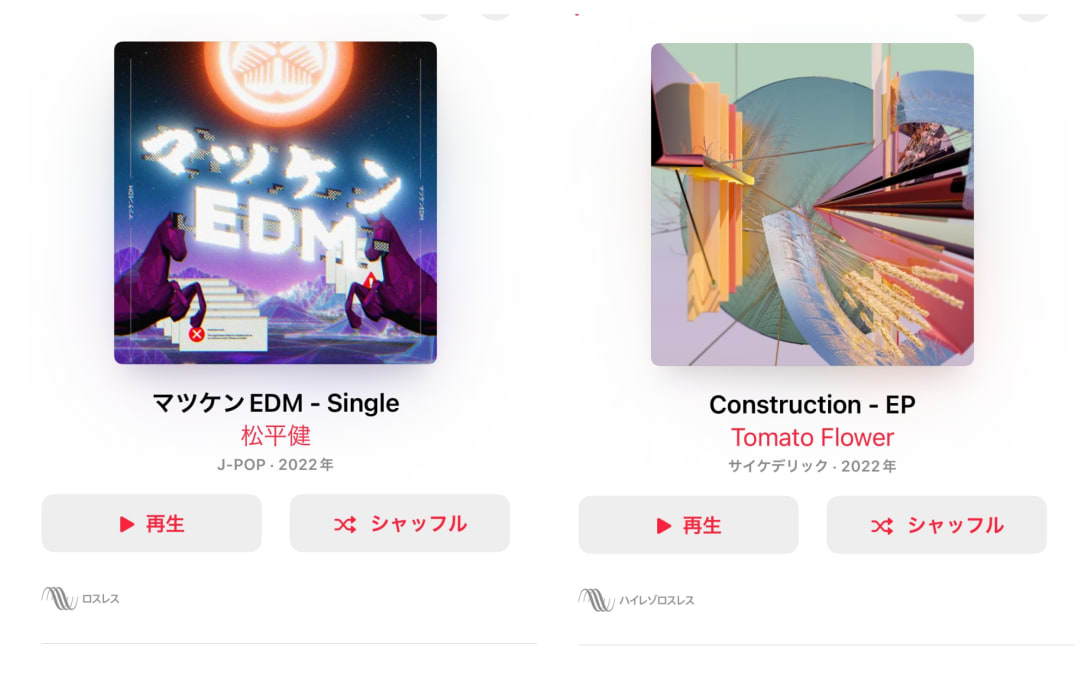Play the マツケンEDM single
Viewport: 1088px width, 680px height.
click(x=151, y=523)
